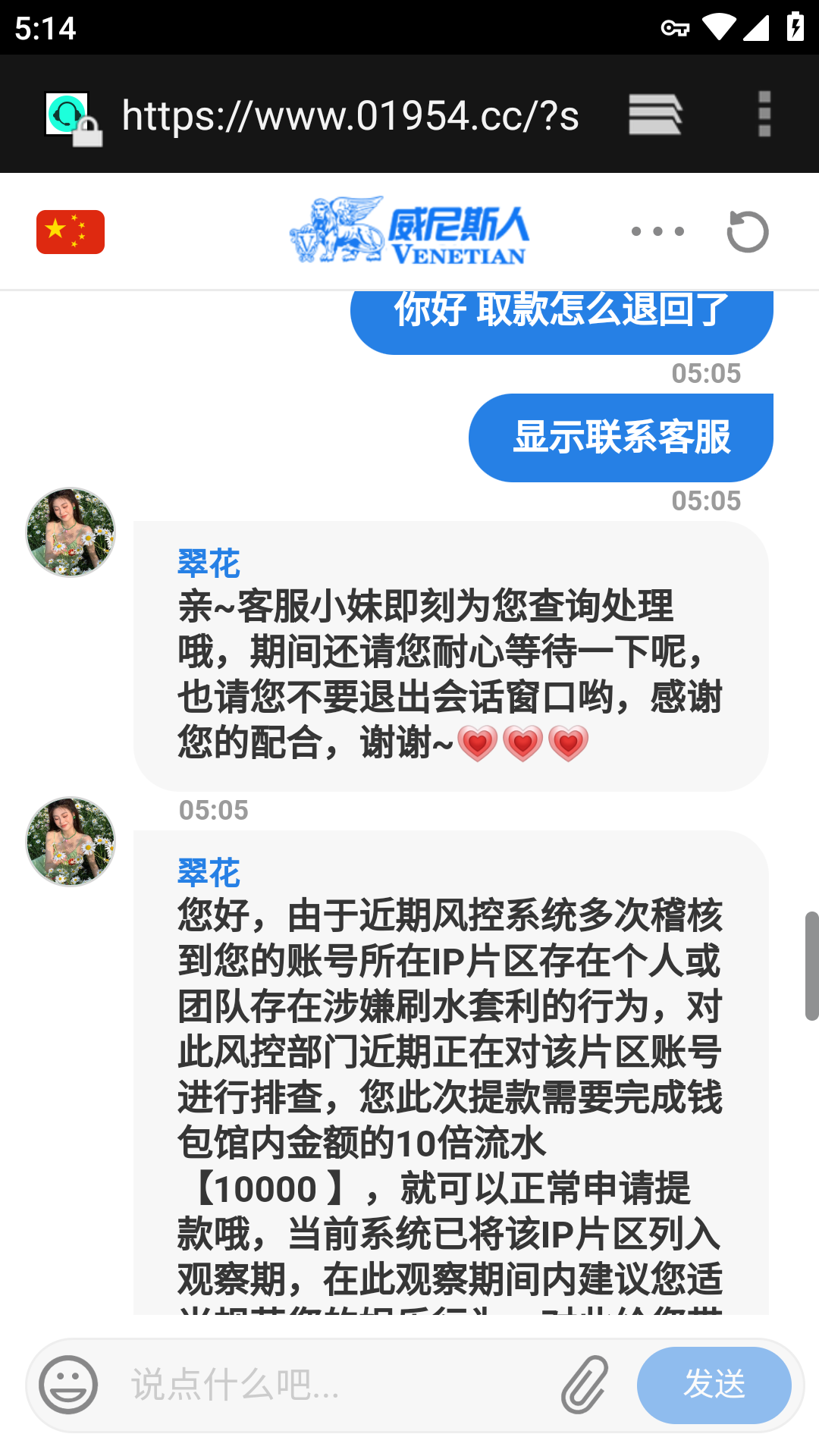Screen dimensions: 819x1456
Task: Click the URL www.01954.cc link
Action: pyautogui.click(x=349, y=114)
